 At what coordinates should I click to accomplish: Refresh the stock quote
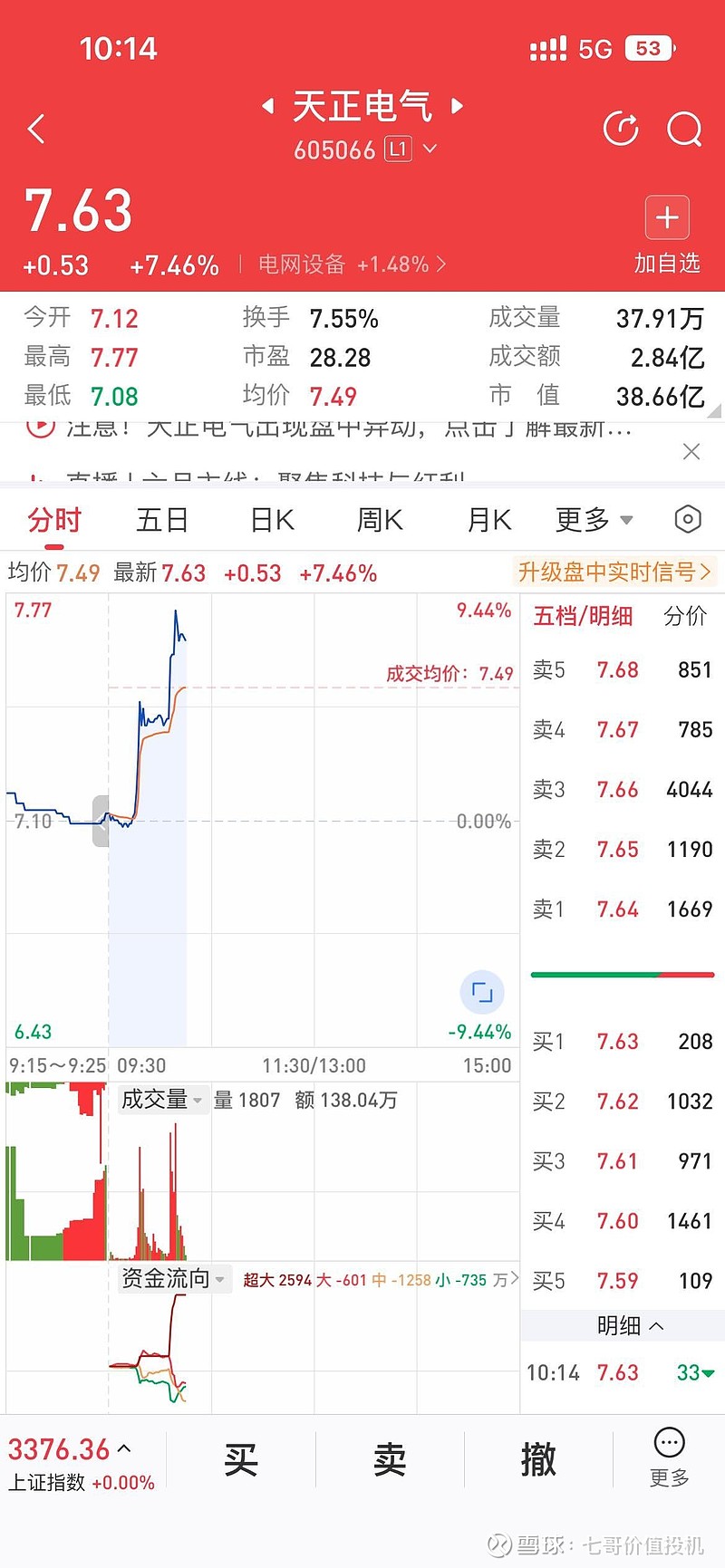(x=621, y=129)
